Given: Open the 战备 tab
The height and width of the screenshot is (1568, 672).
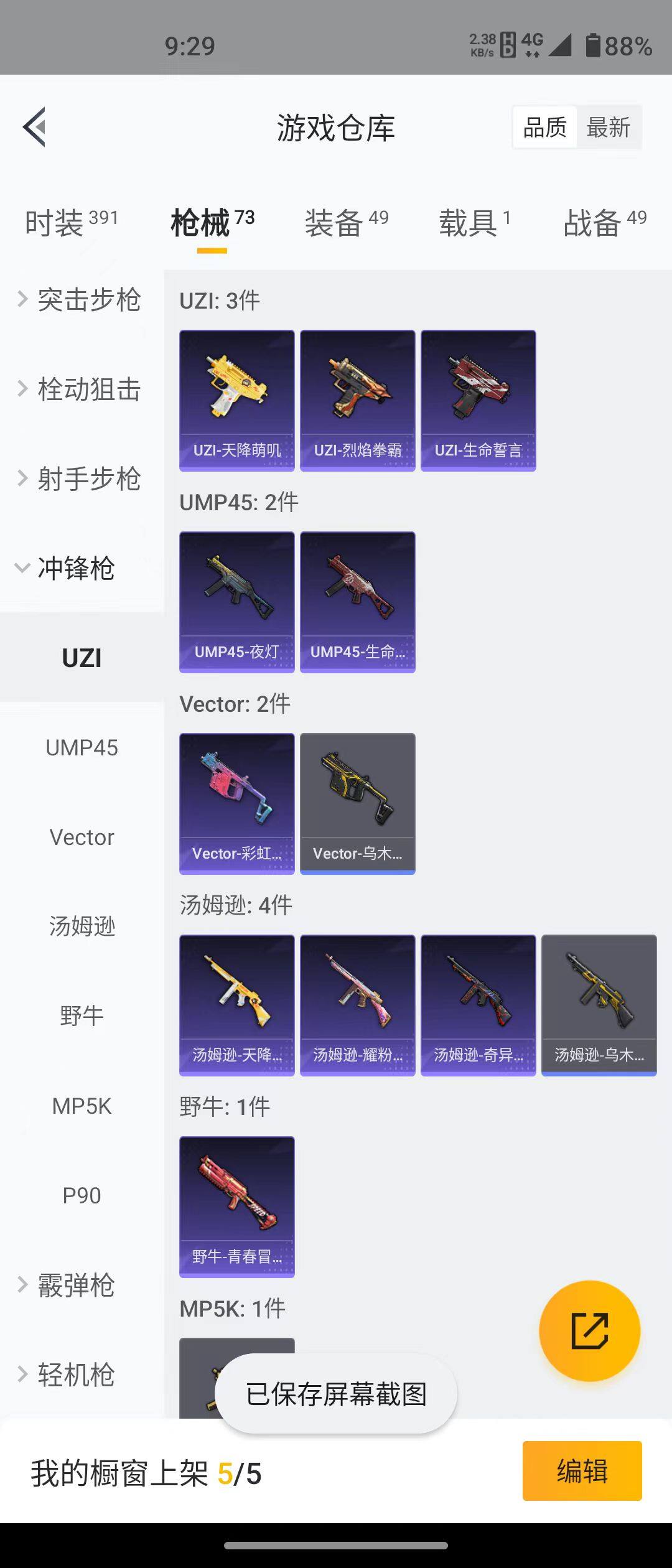Looking at the screenshot, I should coord(604,223).
